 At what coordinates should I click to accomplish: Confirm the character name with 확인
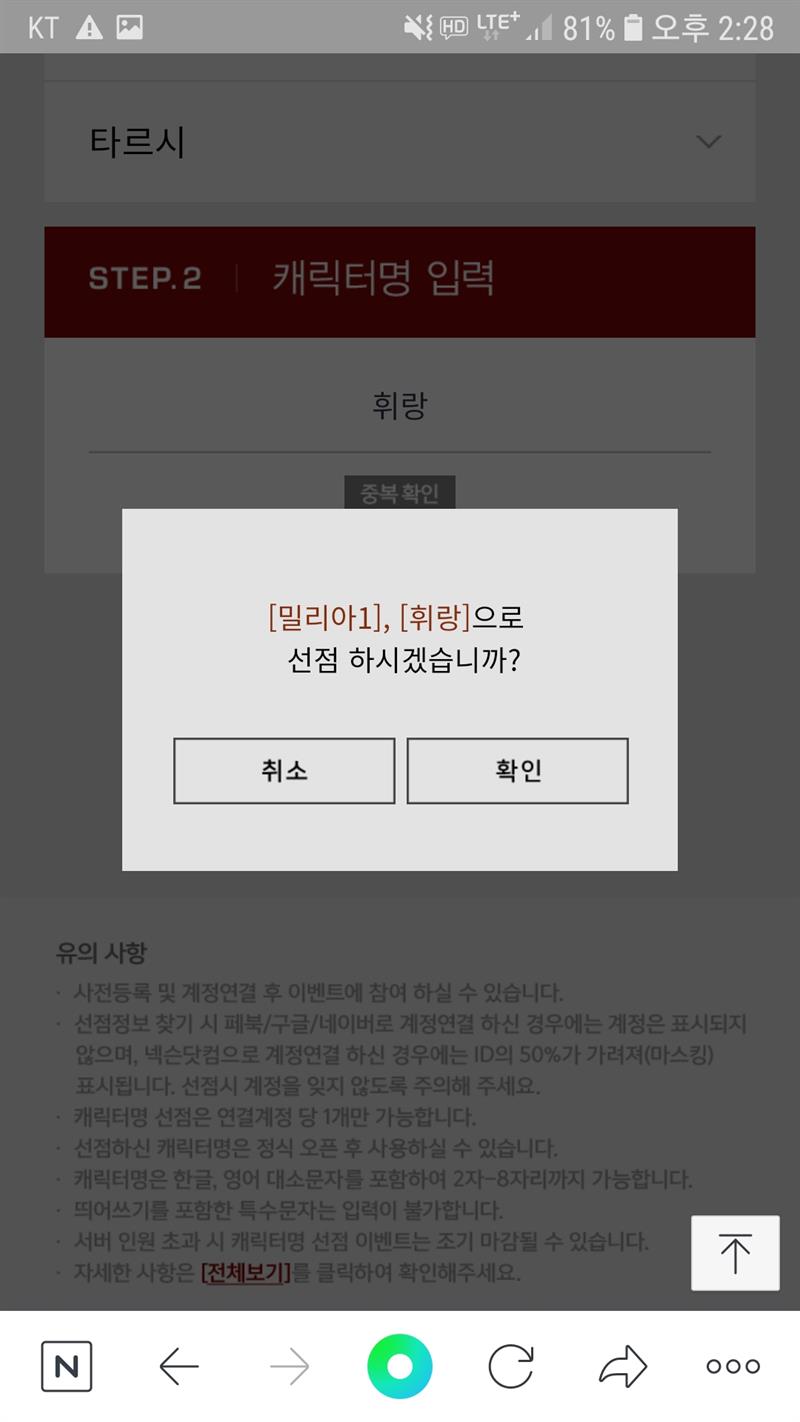pos(517,771)
